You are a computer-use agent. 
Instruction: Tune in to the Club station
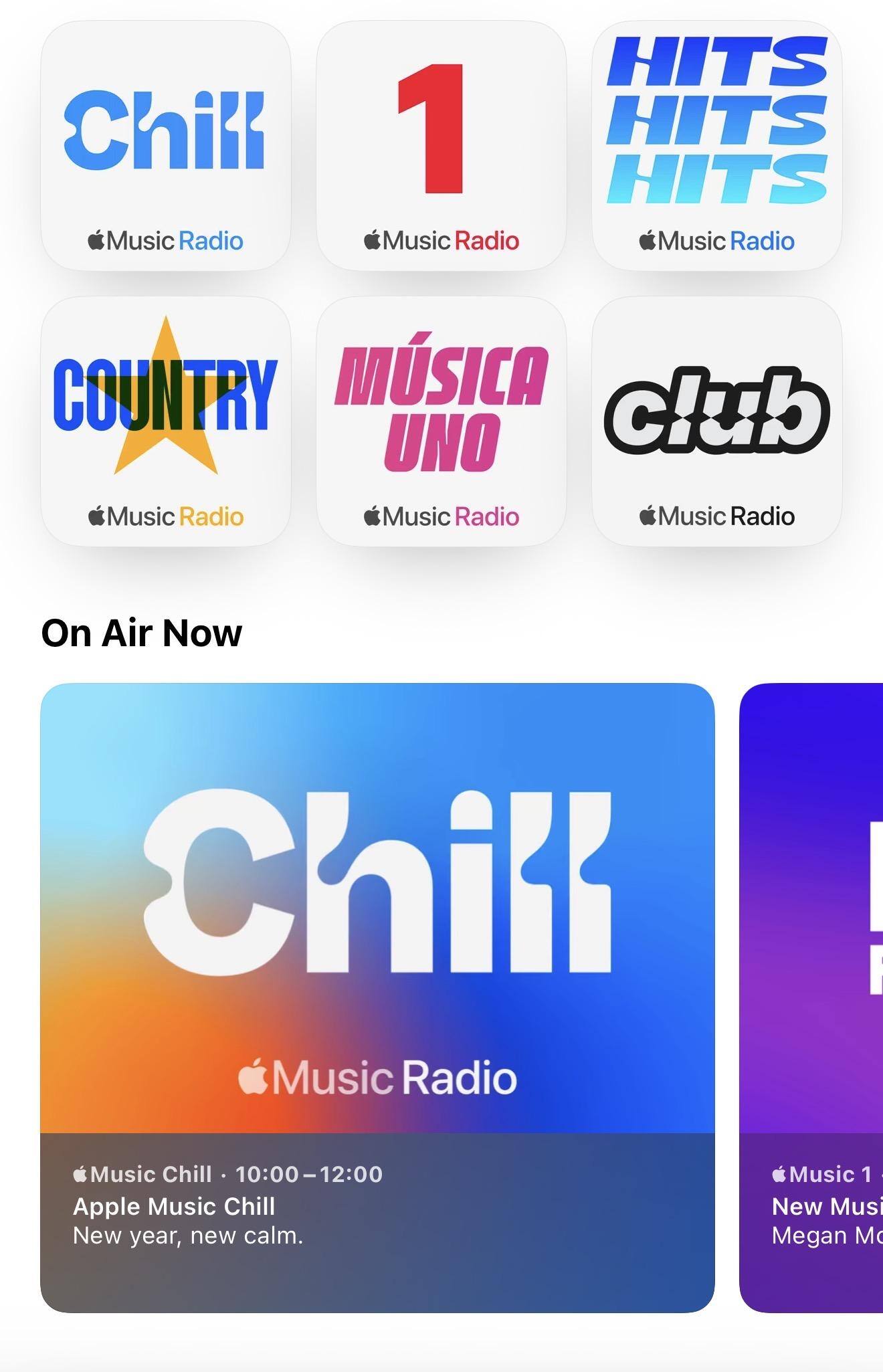(x=716, y=421)
